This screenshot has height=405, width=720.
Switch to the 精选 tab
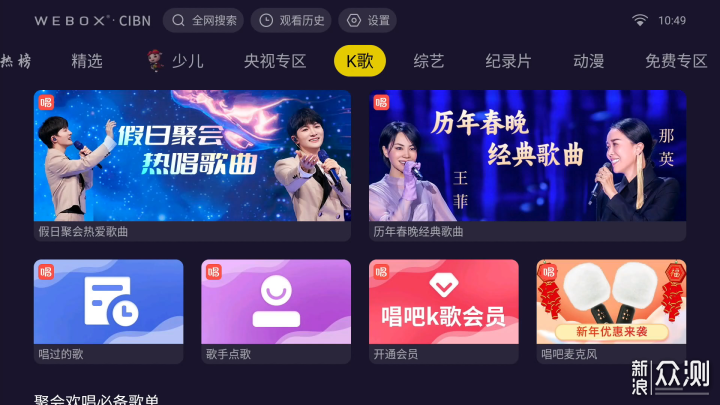[x=87, y=61]
